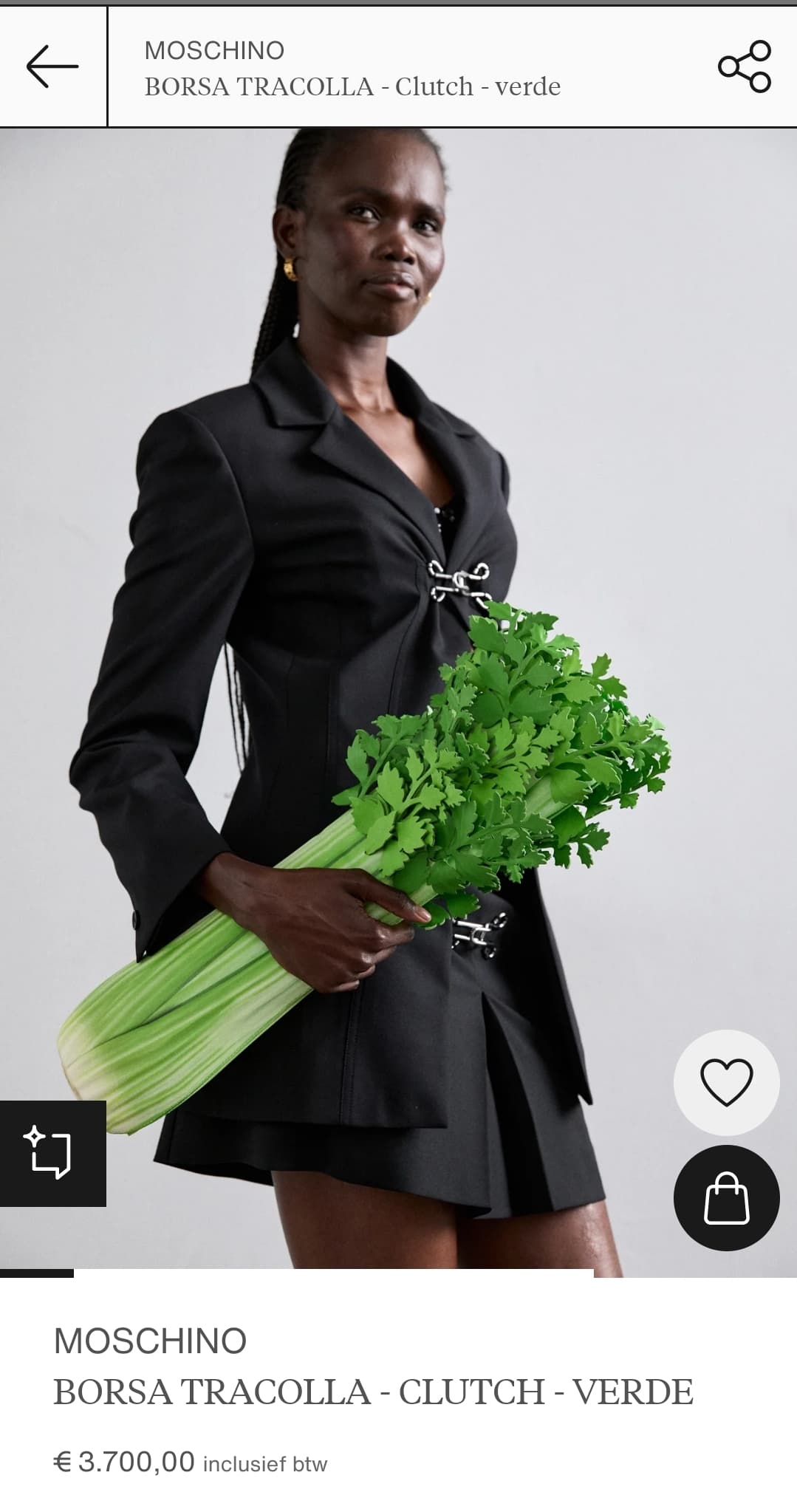797x1512 pixels.
Task: Add the clutch to your wishlist
Action: tap(726, 1083)
